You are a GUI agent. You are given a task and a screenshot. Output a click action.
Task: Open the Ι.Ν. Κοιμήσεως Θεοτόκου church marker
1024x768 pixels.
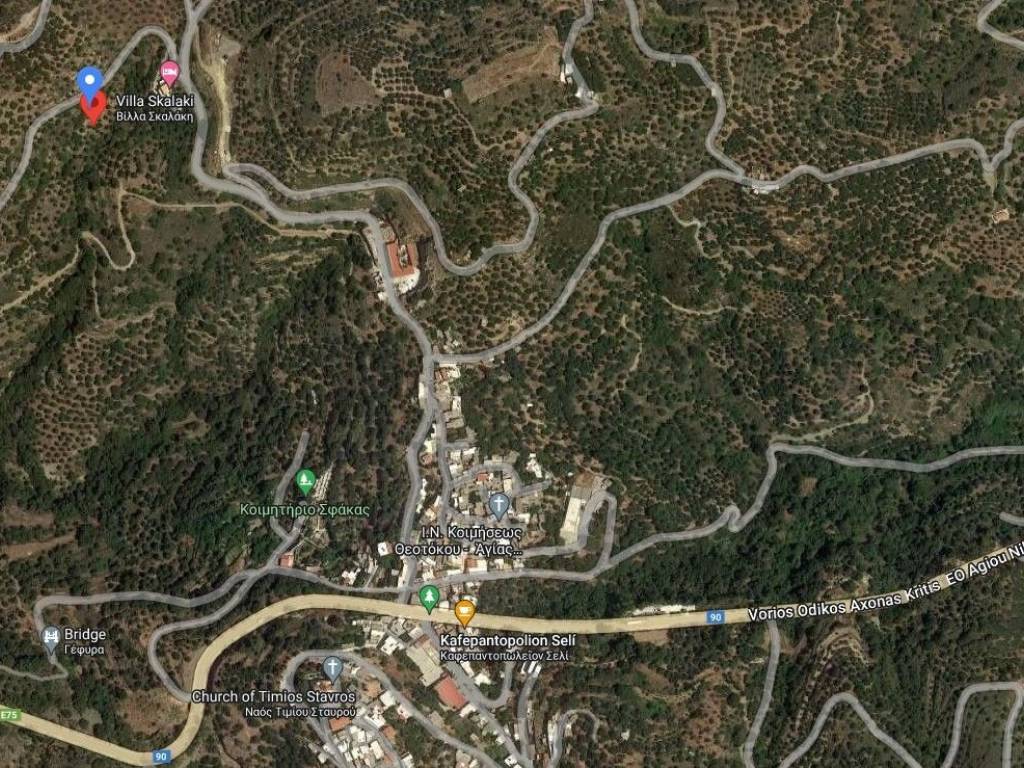(x=499, y=504)
